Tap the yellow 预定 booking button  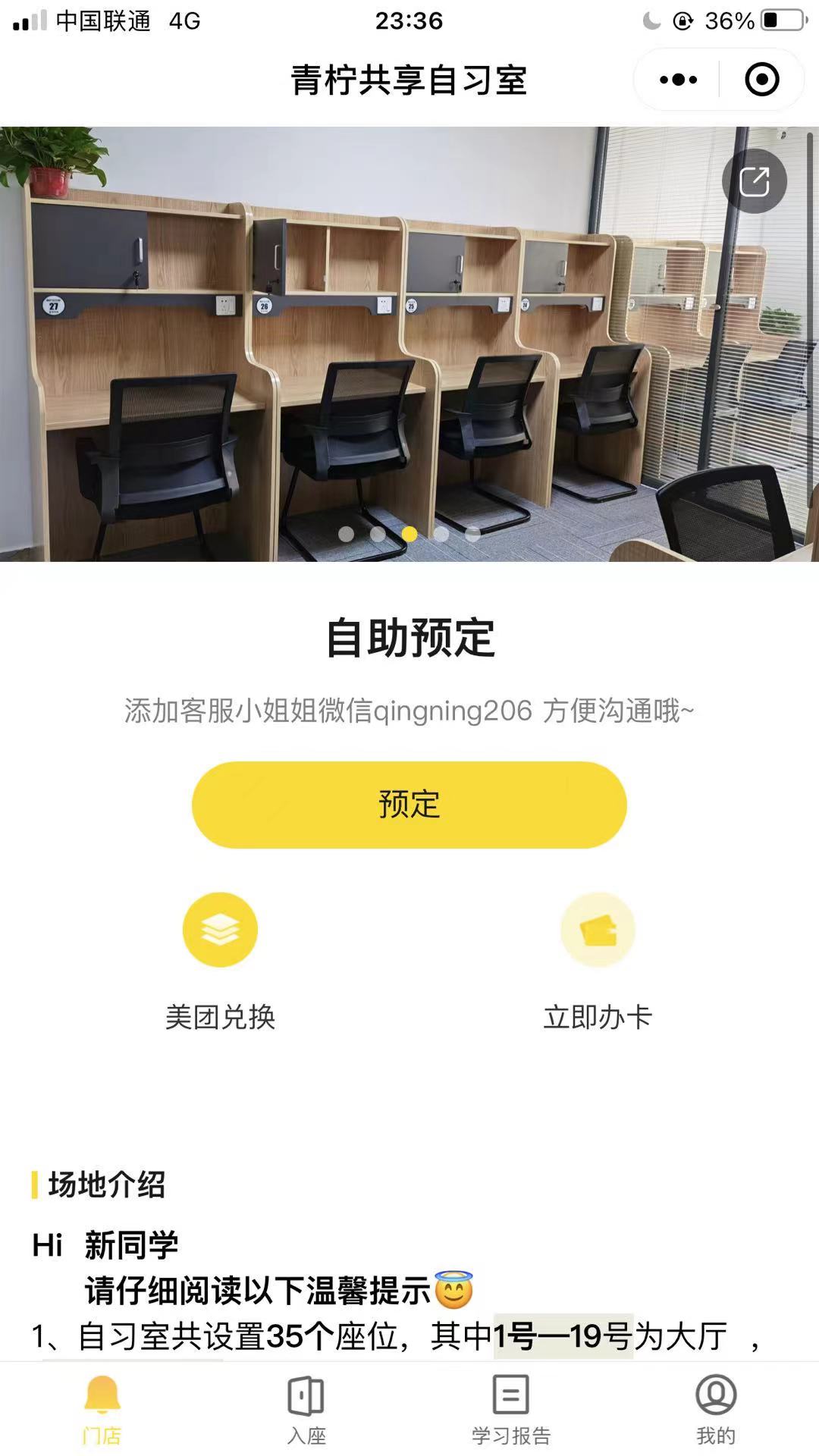409,805
